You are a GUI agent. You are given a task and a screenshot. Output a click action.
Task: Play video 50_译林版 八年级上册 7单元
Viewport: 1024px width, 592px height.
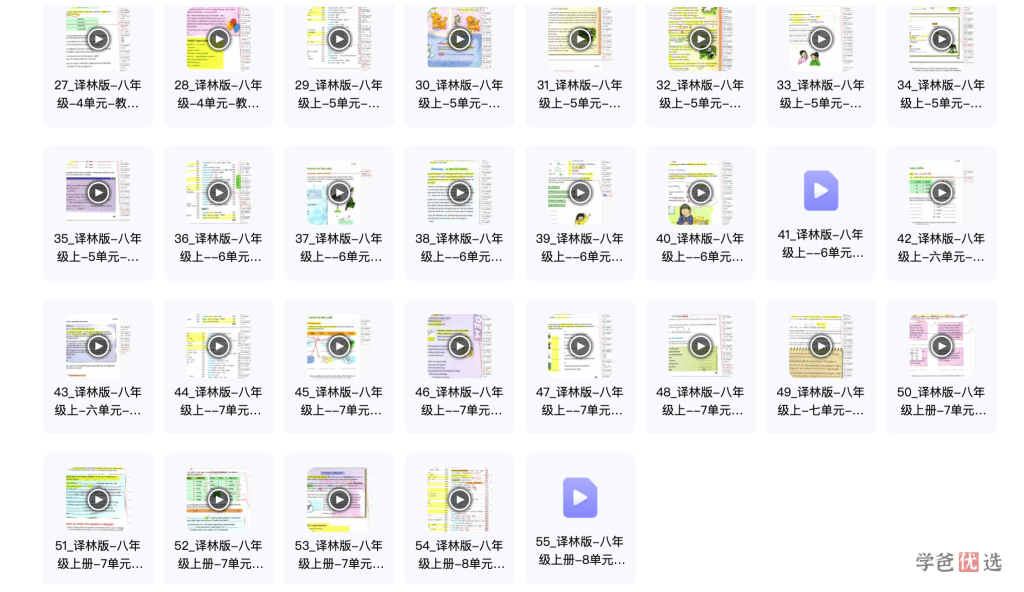(x=941, y=346)
